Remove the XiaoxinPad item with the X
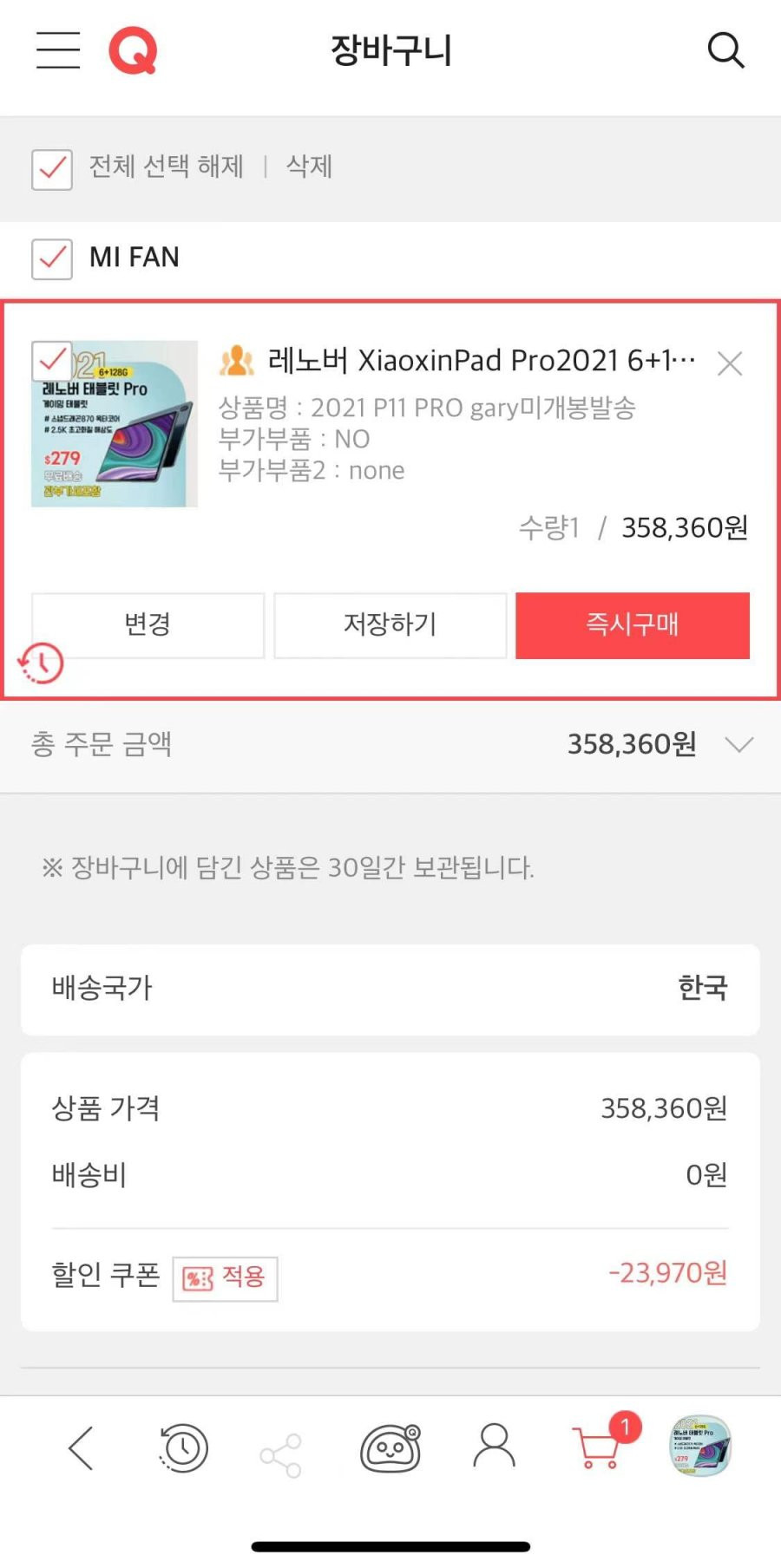This screenshot has height=1568, width=781. pyautogui.click(x=730, y=364)
